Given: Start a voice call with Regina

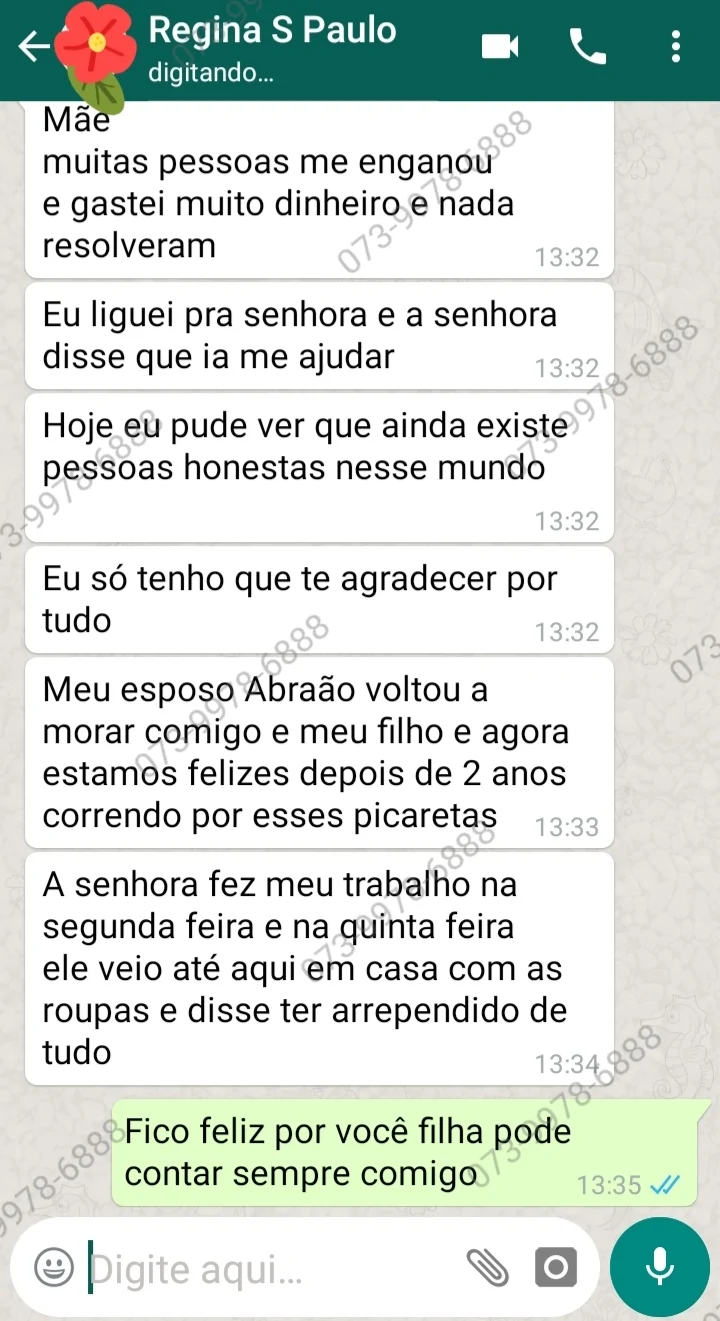Looking at the screenshot, I should click(588, 46).
